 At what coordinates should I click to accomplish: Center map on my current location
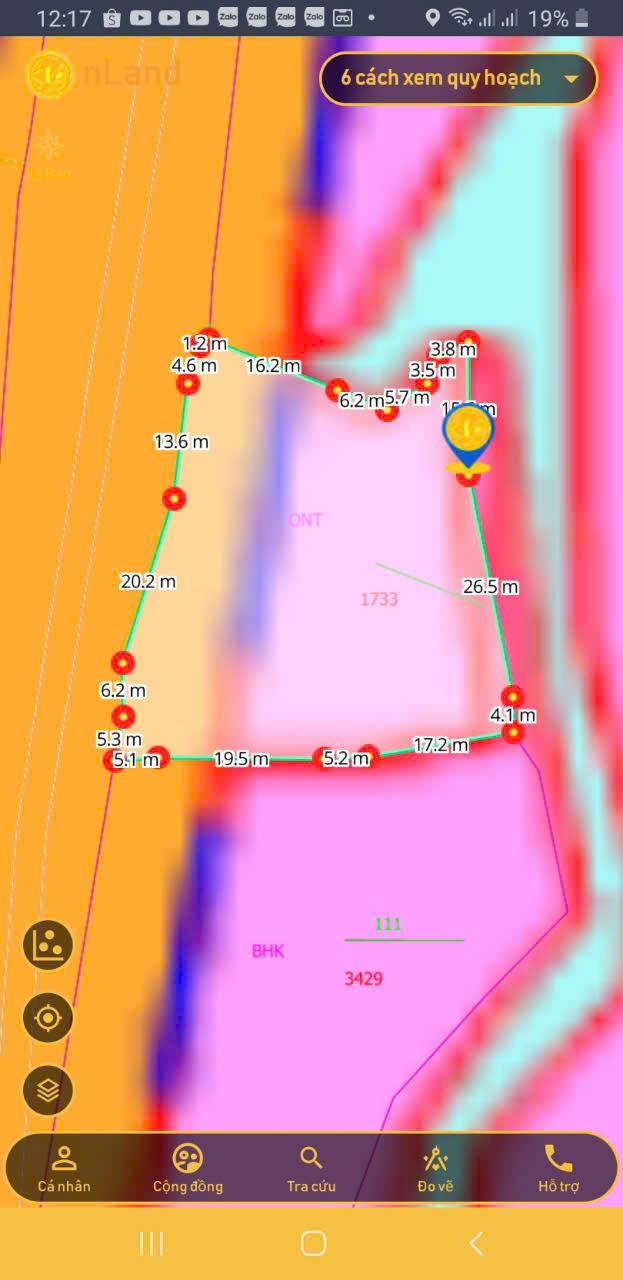[48, 1018]
